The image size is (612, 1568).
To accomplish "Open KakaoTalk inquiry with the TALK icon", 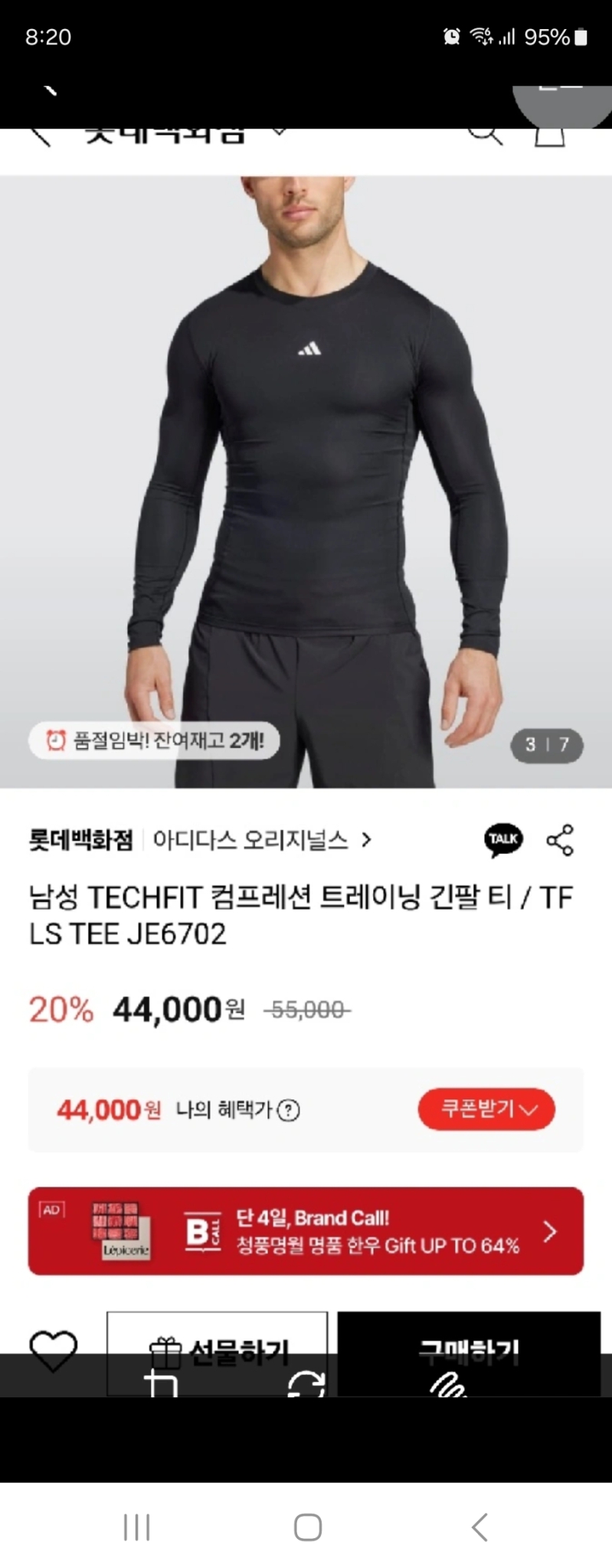I will pos(504,839).
